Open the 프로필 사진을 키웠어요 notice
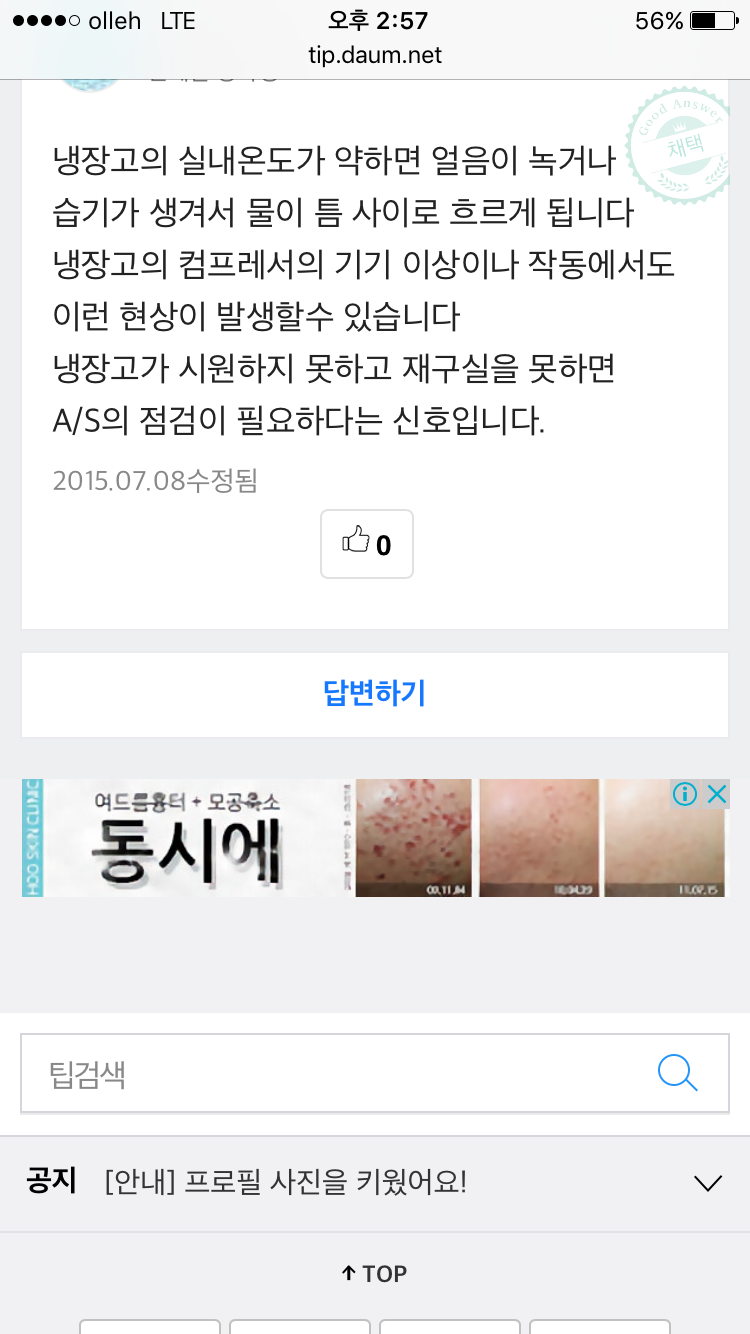Viewport: 750px width, 1334px height. pyautogui.click(x=286, y=1183)
